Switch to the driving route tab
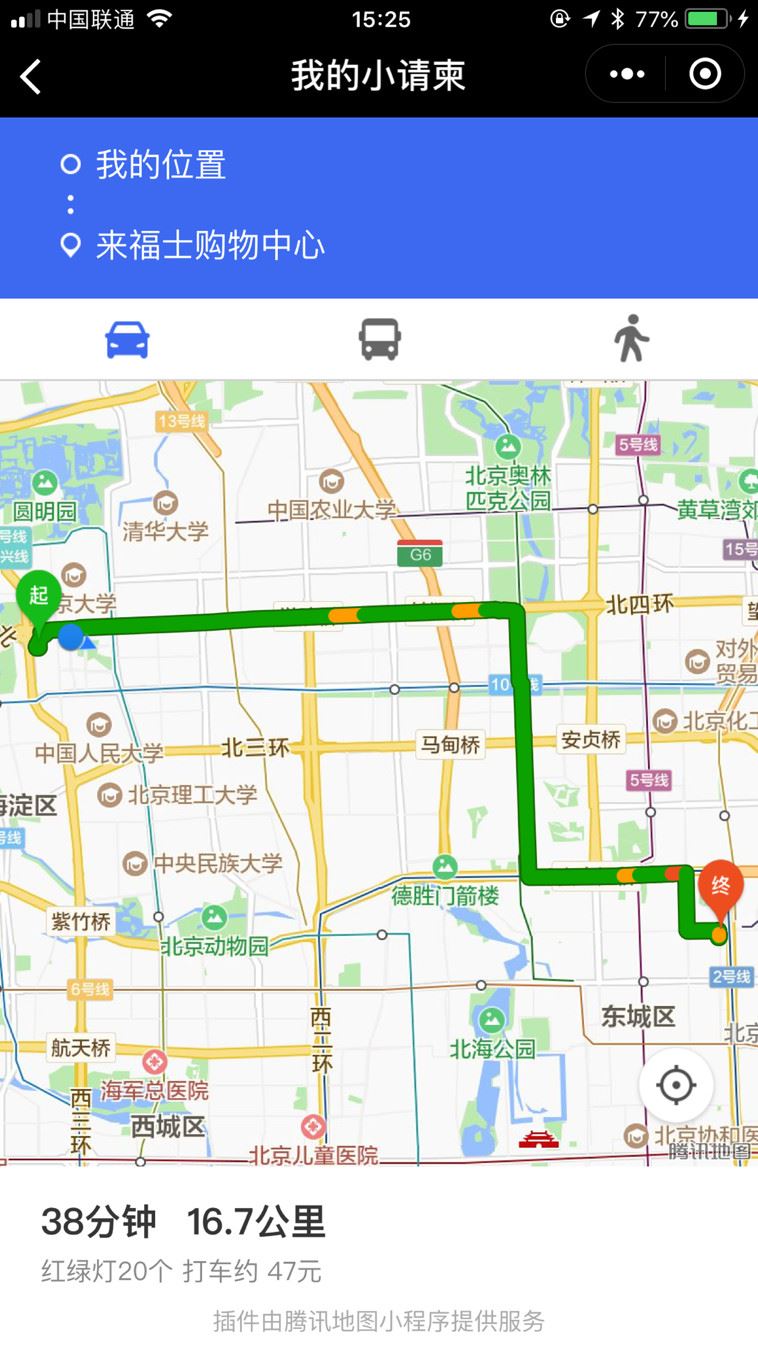Image resolution: width=758 pixels, height=1348 pixels. coord(127,340)
